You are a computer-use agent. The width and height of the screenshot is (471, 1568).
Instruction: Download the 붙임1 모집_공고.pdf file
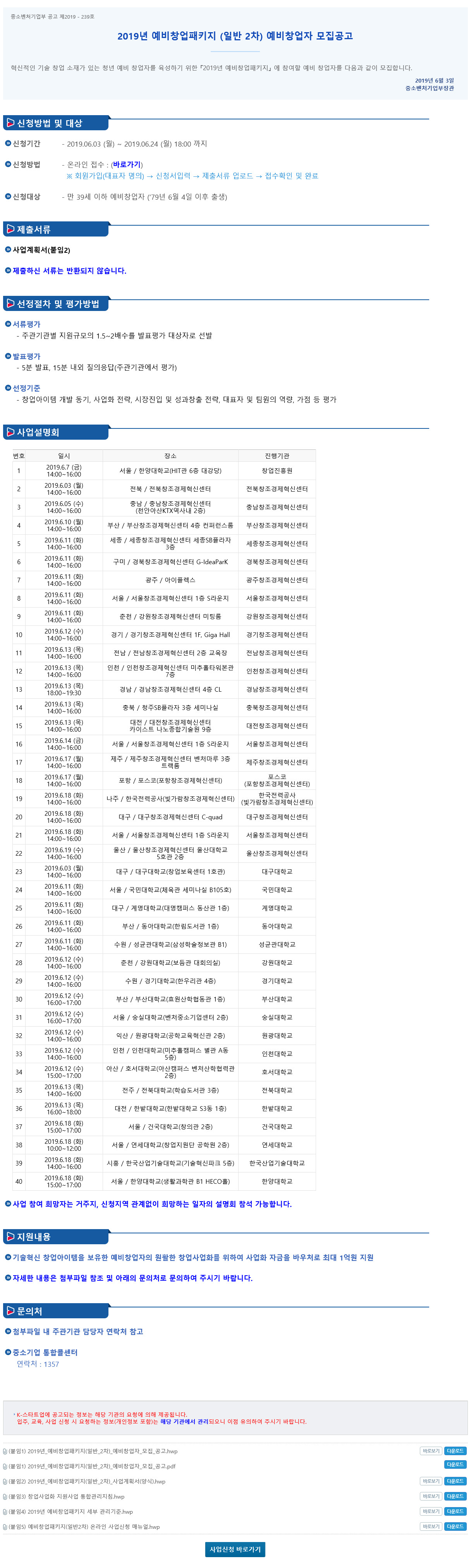click(x=455, y=1464)
